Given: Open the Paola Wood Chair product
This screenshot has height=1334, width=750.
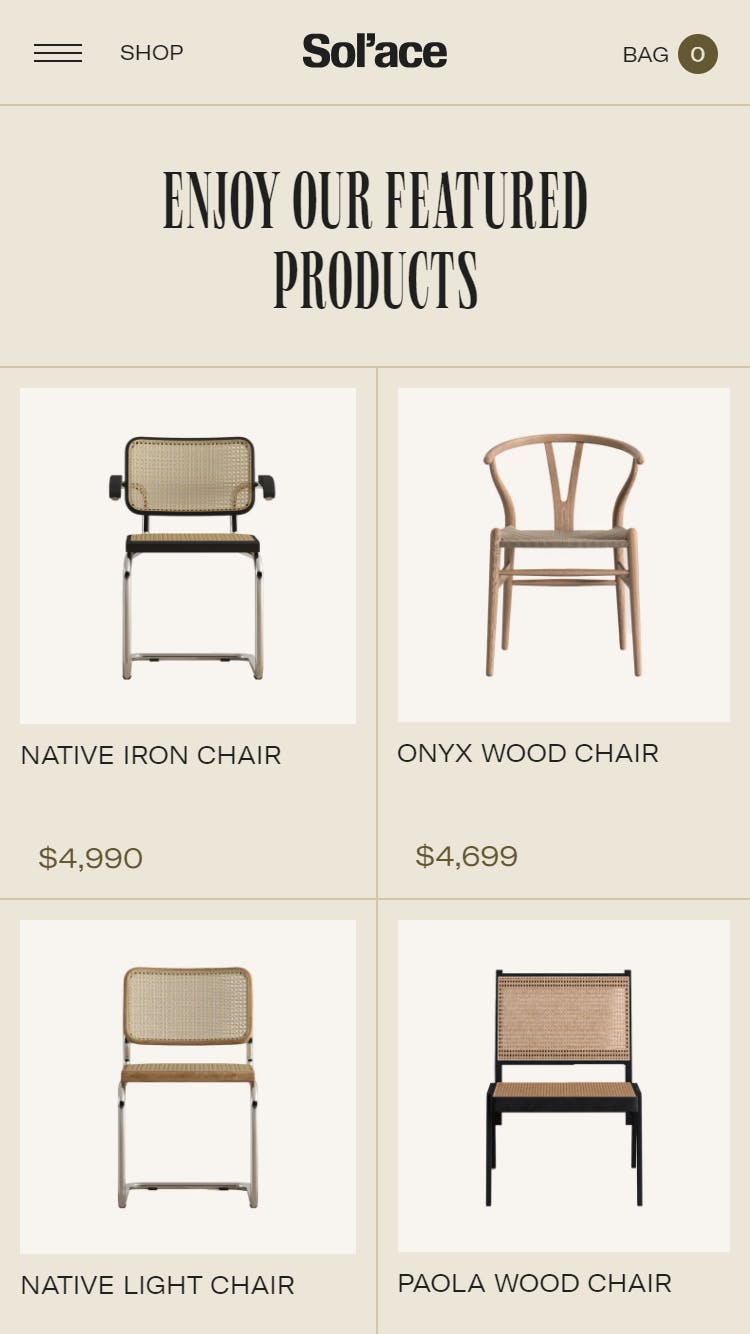Looking at the screenshot, I should click(564, 1086).
